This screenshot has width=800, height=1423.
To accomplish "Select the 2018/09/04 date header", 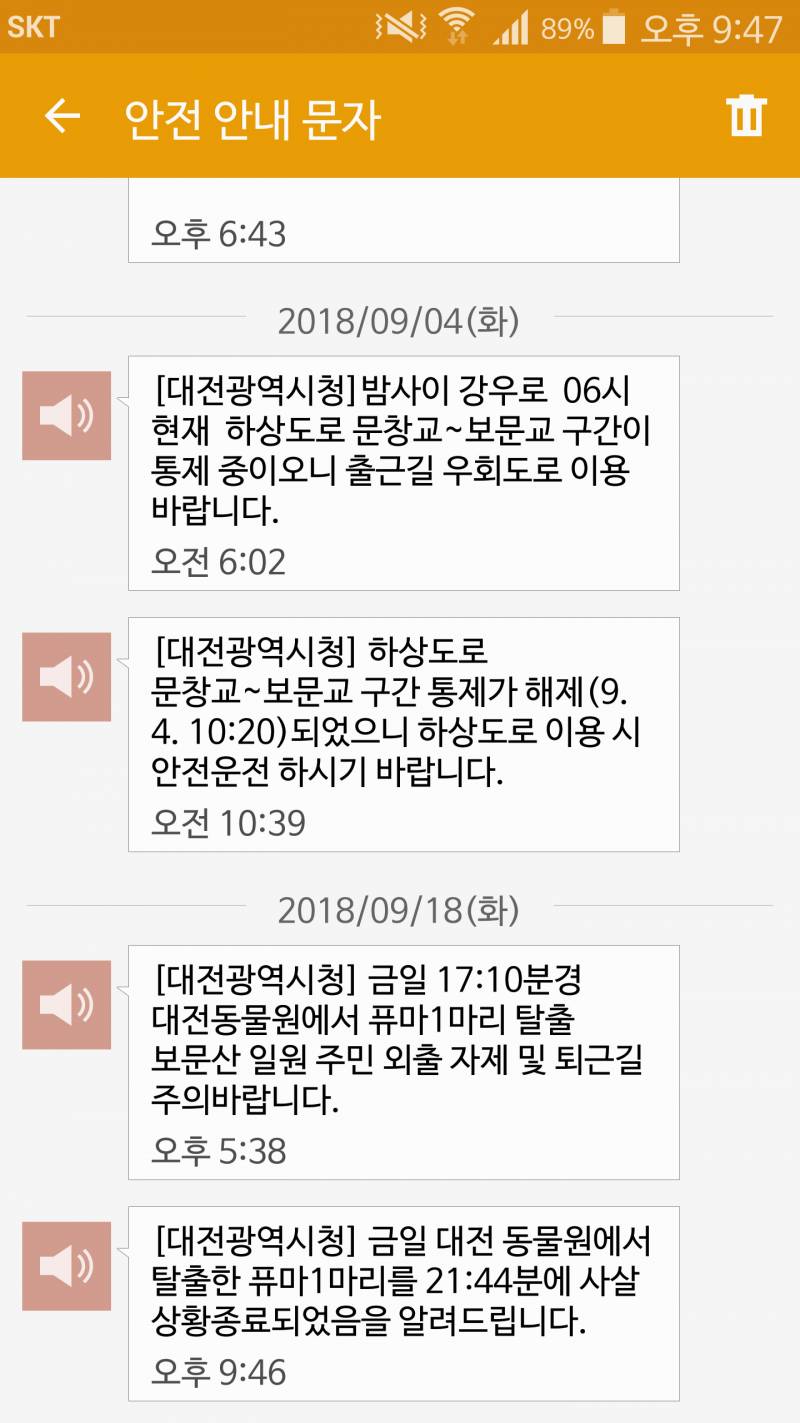I will [x=400, y=322].
